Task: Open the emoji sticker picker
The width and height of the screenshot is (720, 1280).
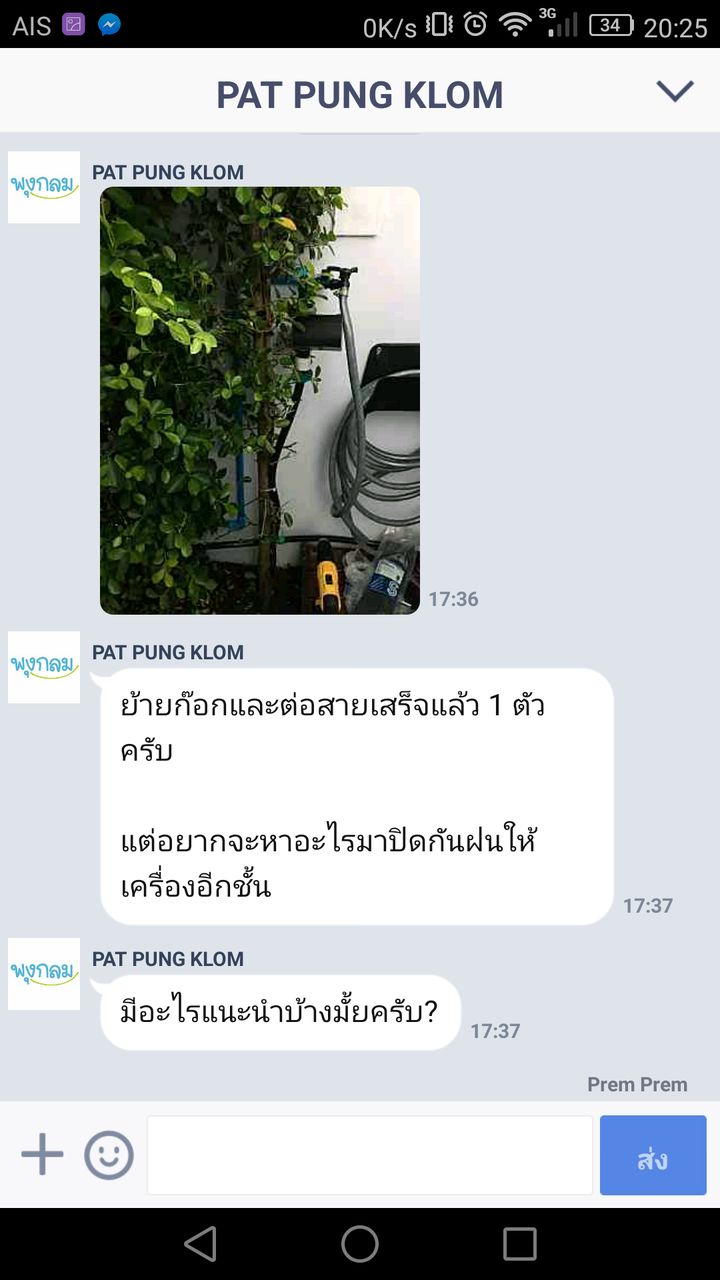Action: pyautogui.click(x=108, y=1155)
